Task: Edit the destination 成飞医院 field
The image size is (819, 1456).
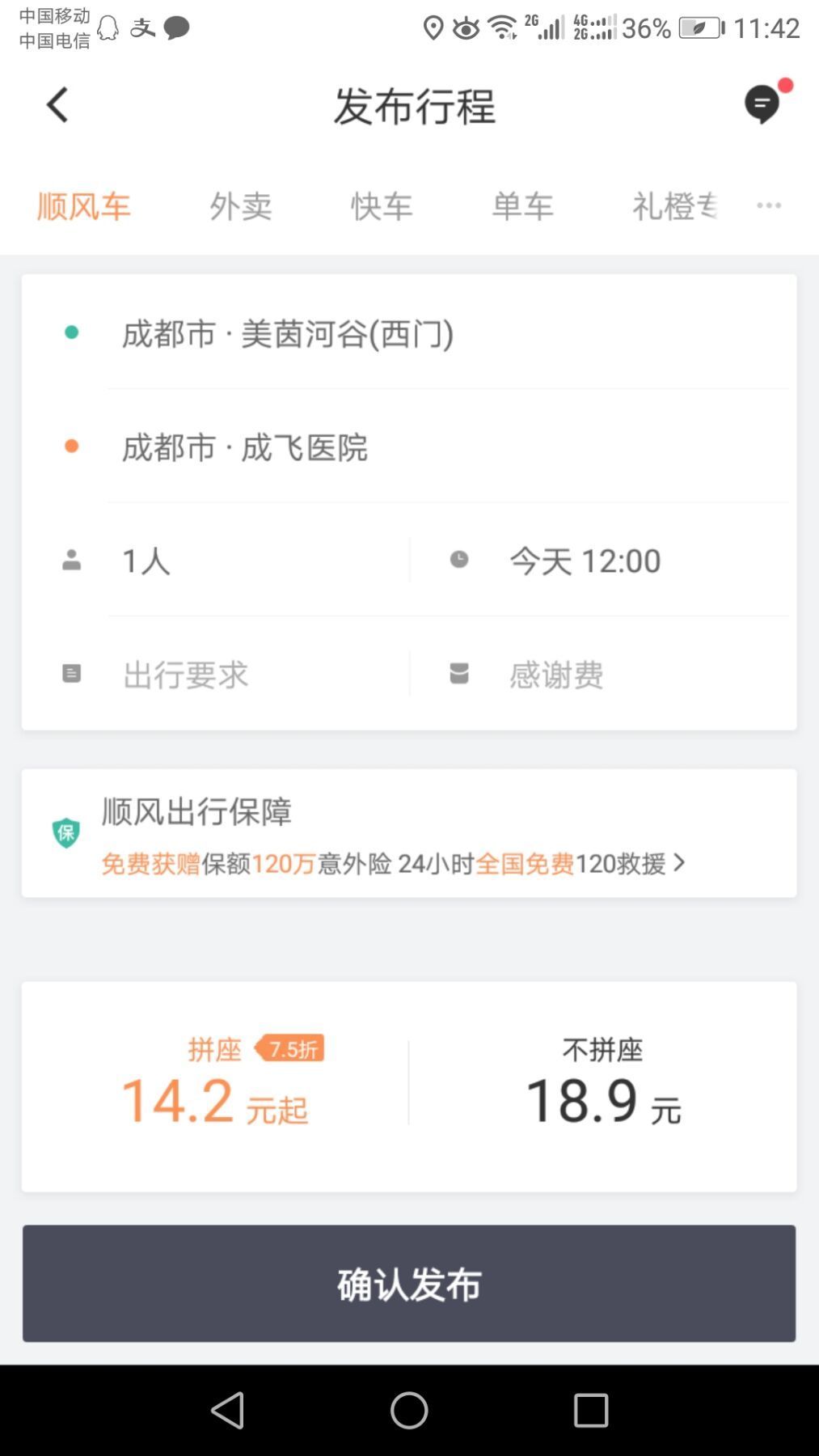Action: click(x=246, y=448)
